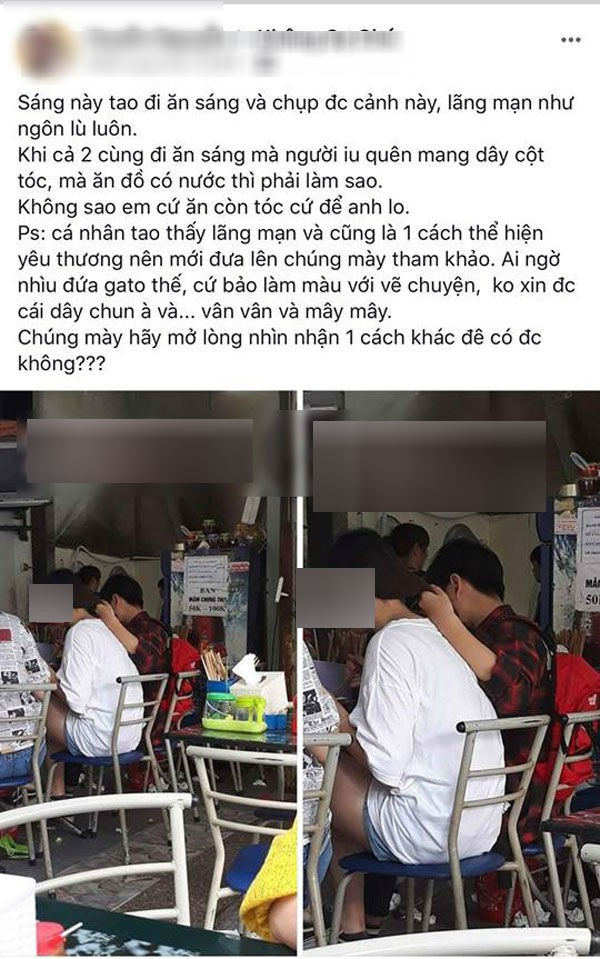600x959 pixels.
Task: Open the post author's profile picture
Action: point(45,46)
